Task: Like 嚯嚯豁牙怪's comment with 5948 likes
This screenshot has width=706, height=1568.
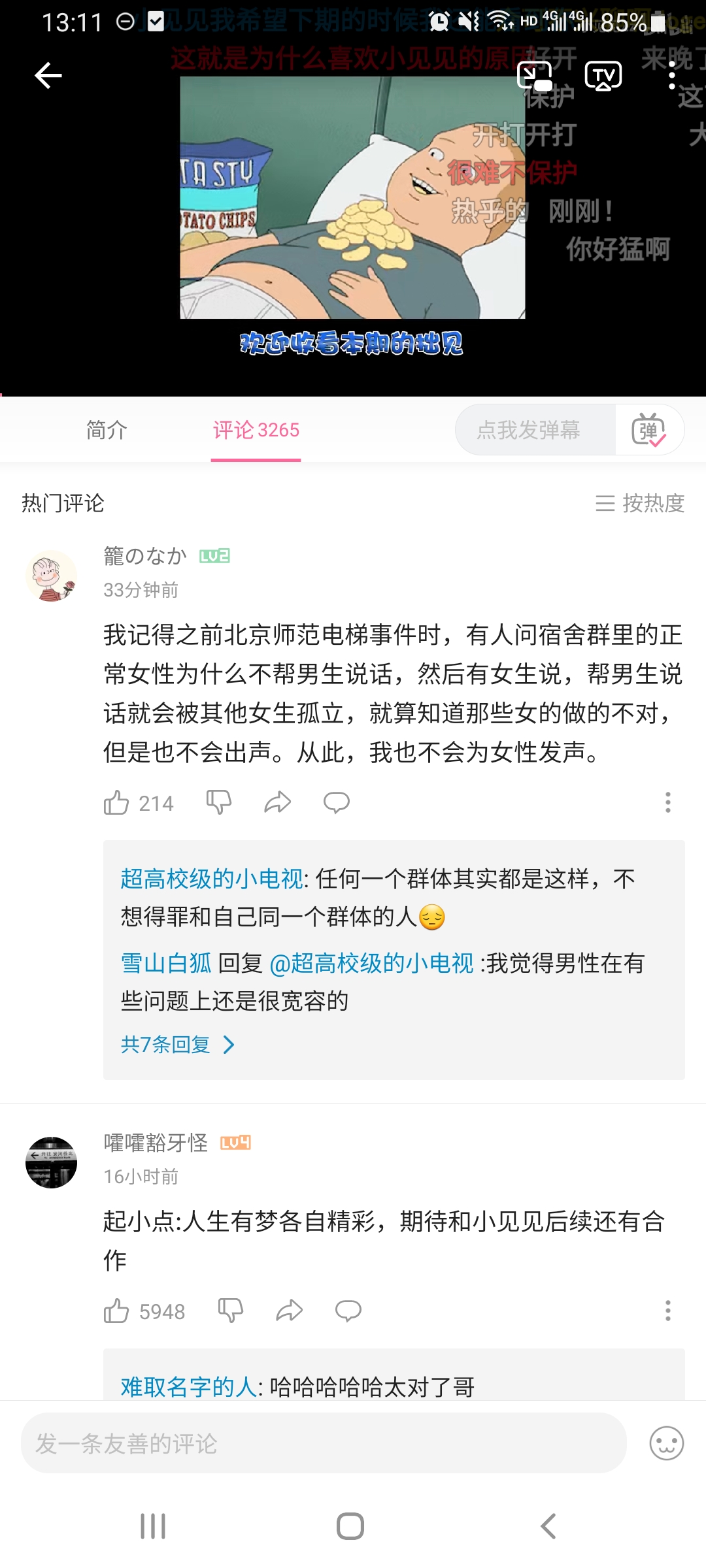Action: (x=117, y=1311)
